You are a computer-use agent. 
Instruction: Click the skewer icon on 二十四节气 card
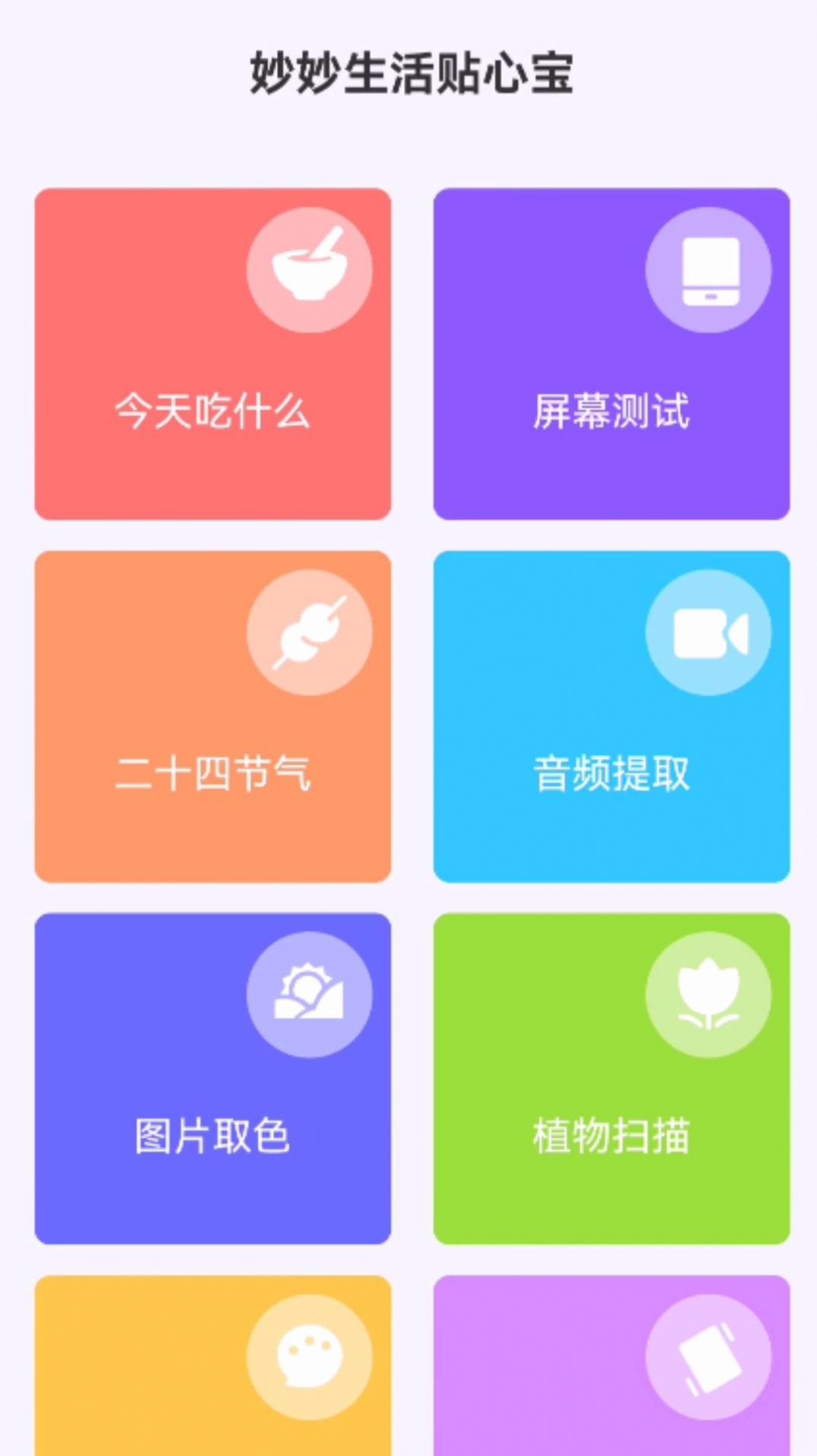pyautogui.click(x=307, y=631)
